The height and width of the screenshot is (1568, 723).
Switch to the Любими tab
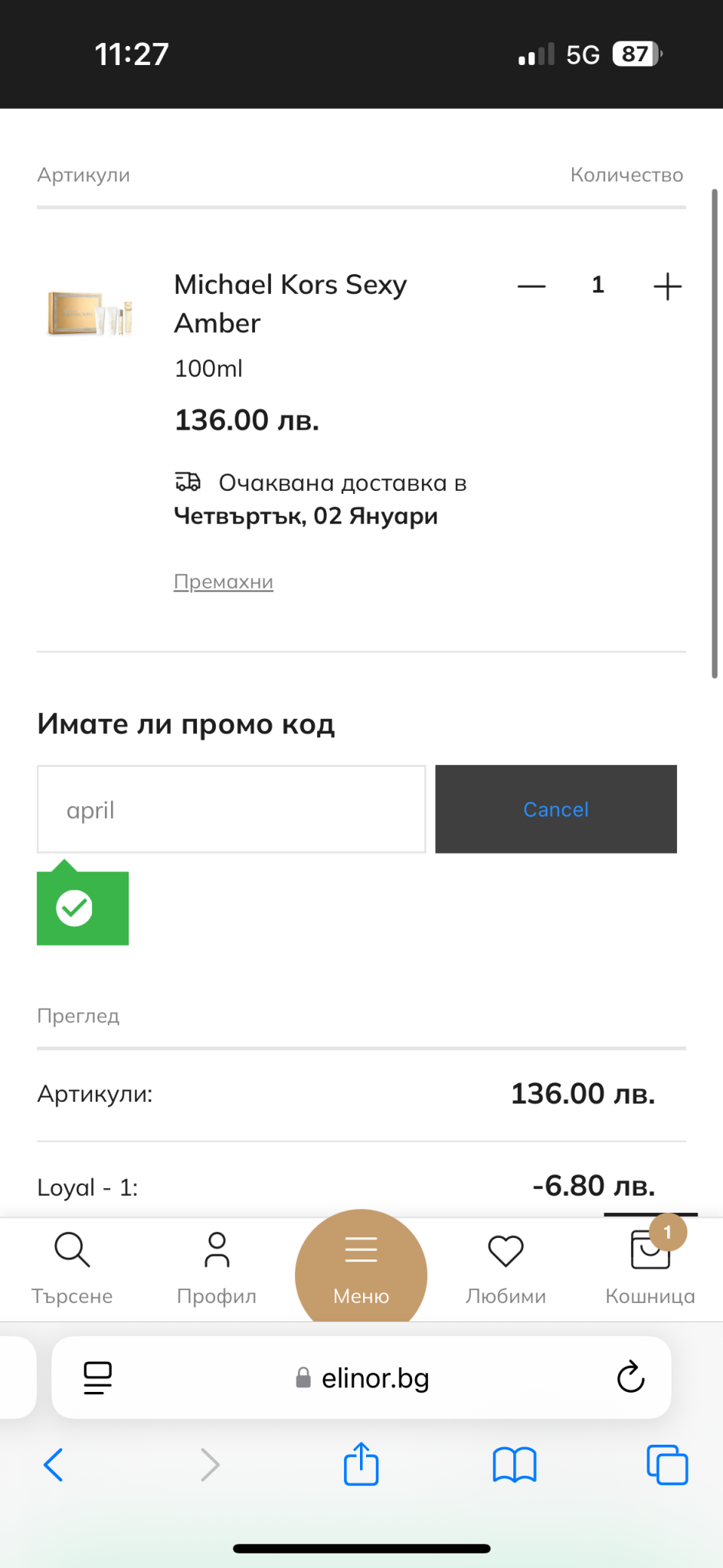coord(505,1268)
